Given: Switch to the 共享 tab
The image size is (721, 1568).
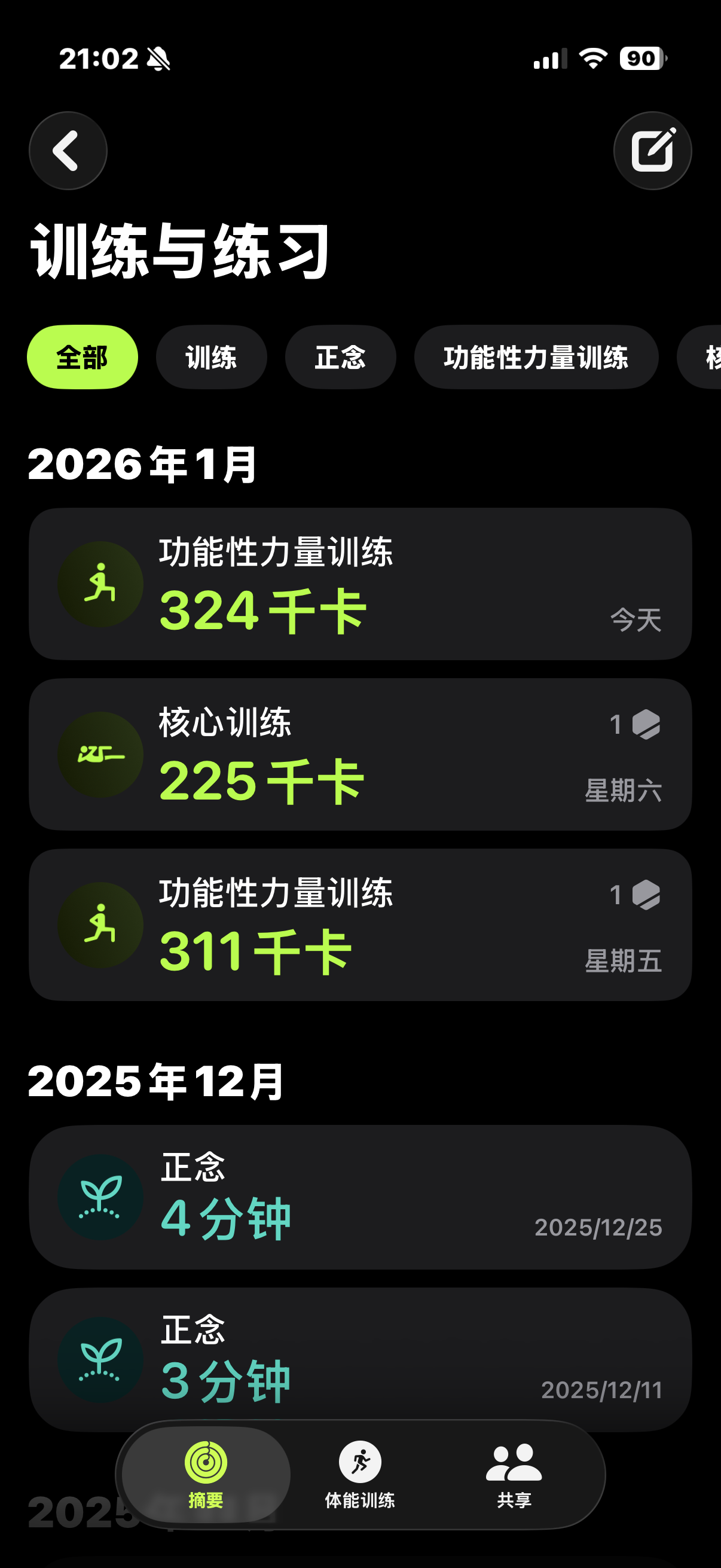Looking at the screenshot, I should click(x=514, y=1474).
